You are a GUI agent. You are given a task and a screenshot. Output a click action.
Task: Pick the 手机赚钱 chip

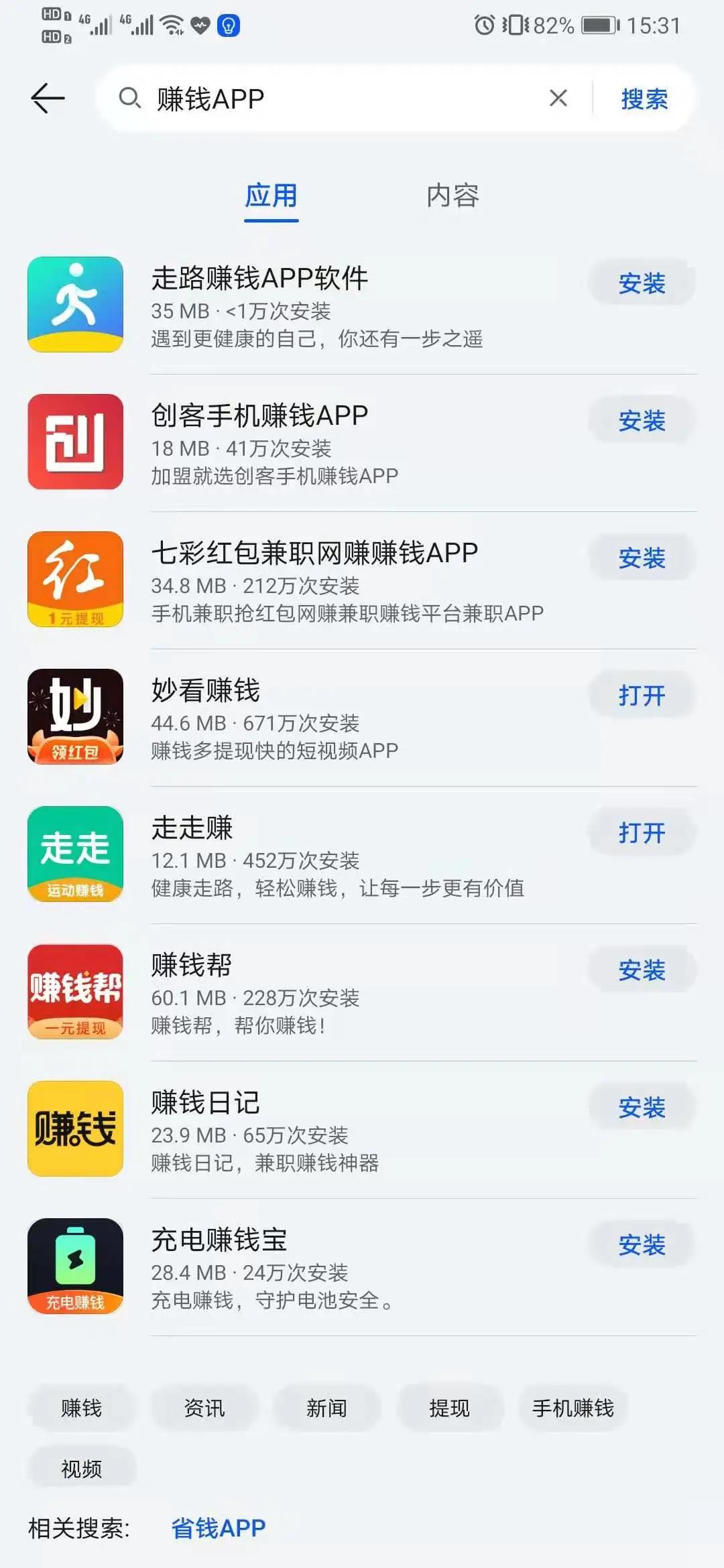tap(572, 1408)
